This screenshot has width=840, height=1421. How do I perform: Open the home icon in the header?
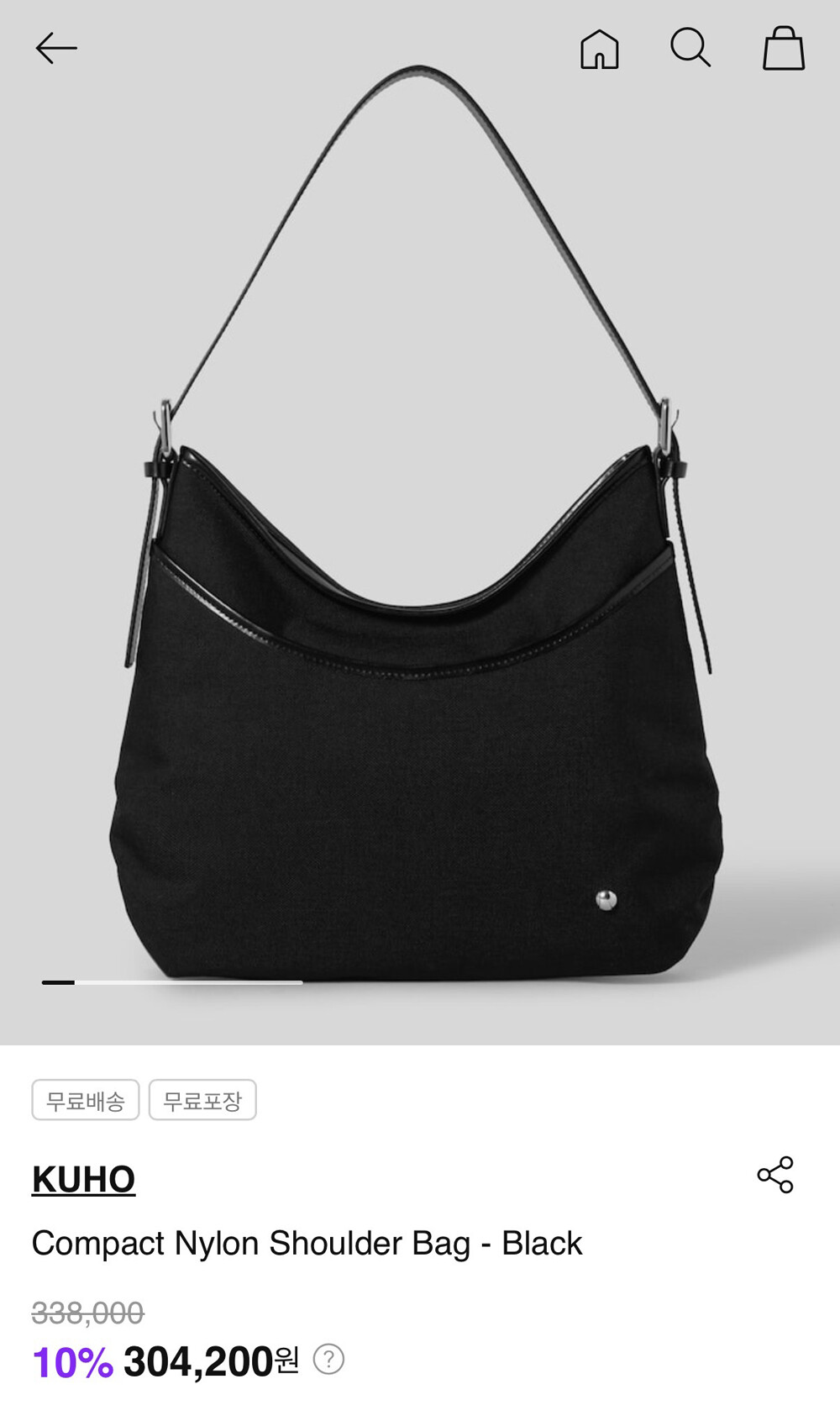pyautogui.click(x=600, y=49)
